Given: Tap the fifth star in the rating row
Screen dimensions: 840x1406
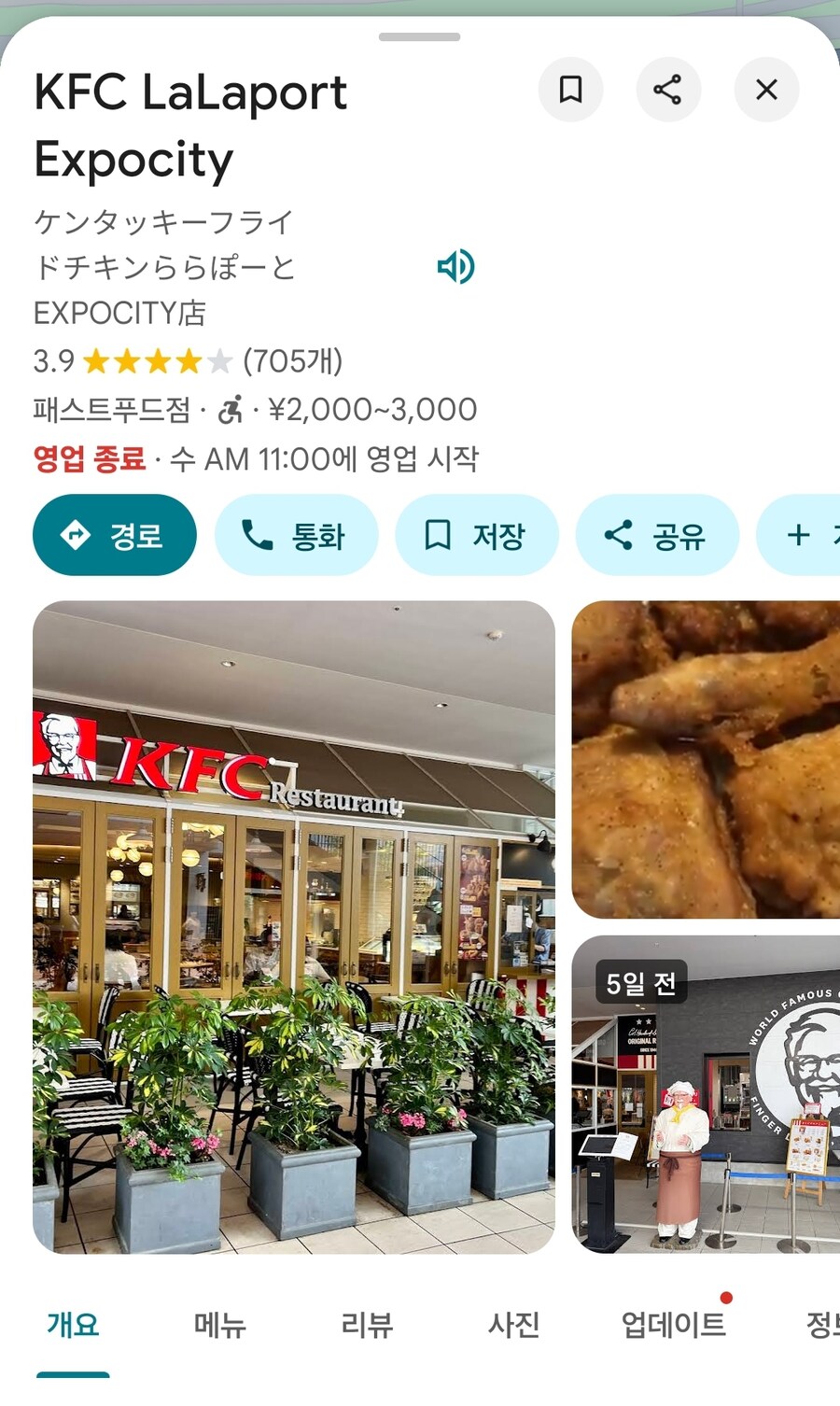Looking at the screenshot, I should (x=218, y=359).
